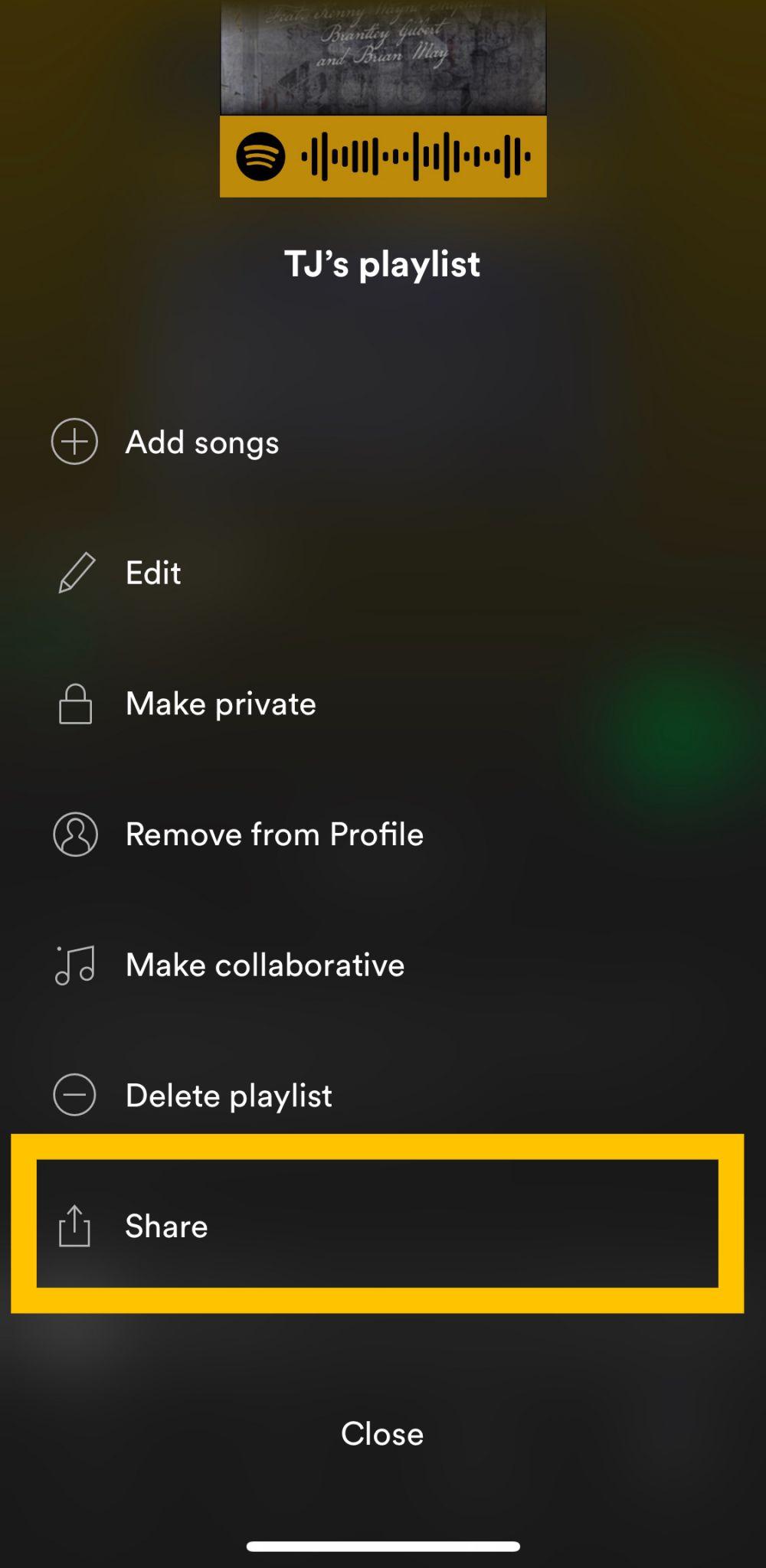
Task: Click the minus circle delete icon
Action: (74, 1095)
